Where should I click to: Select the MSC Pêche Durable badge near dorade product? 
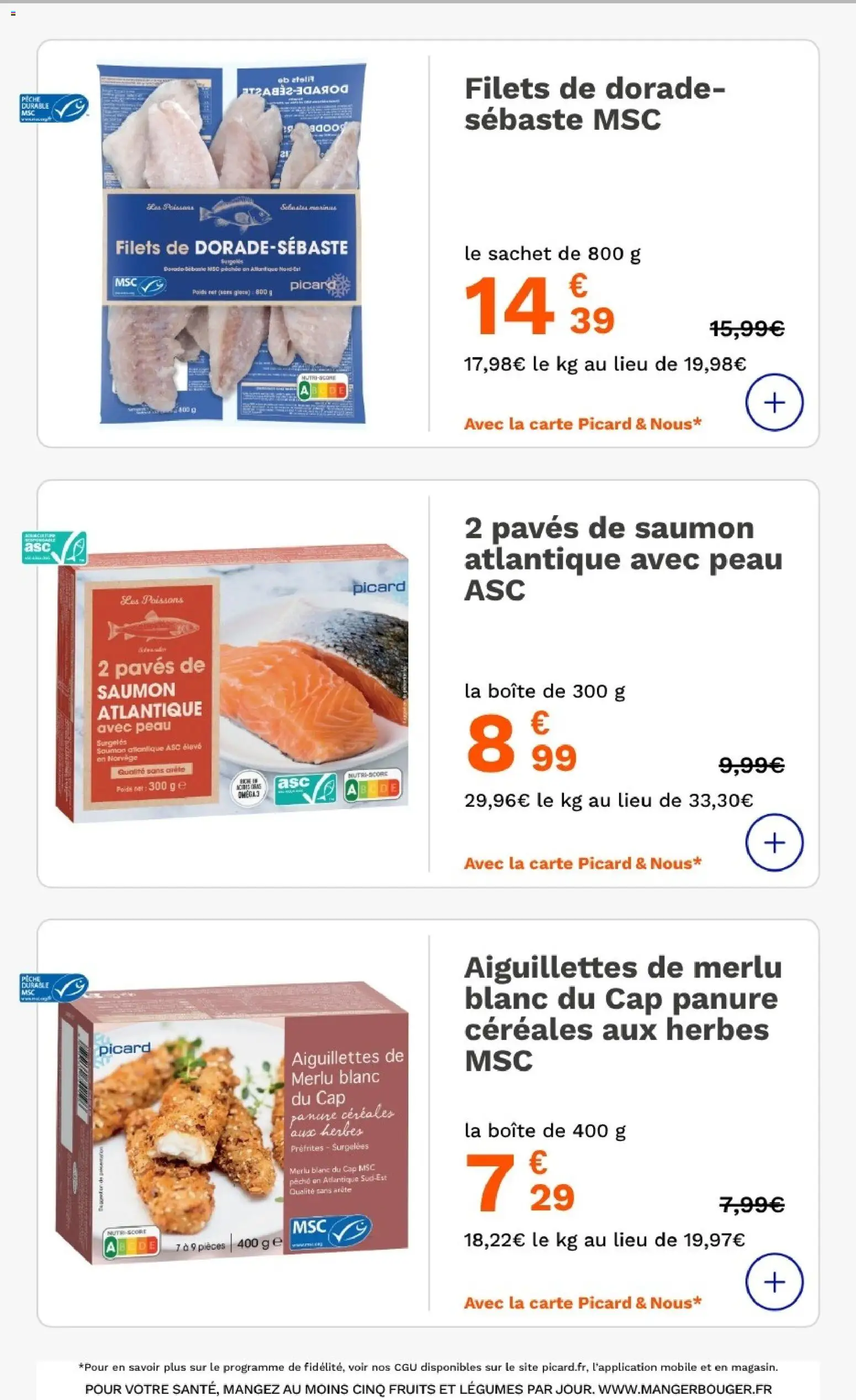pos(51,106)
